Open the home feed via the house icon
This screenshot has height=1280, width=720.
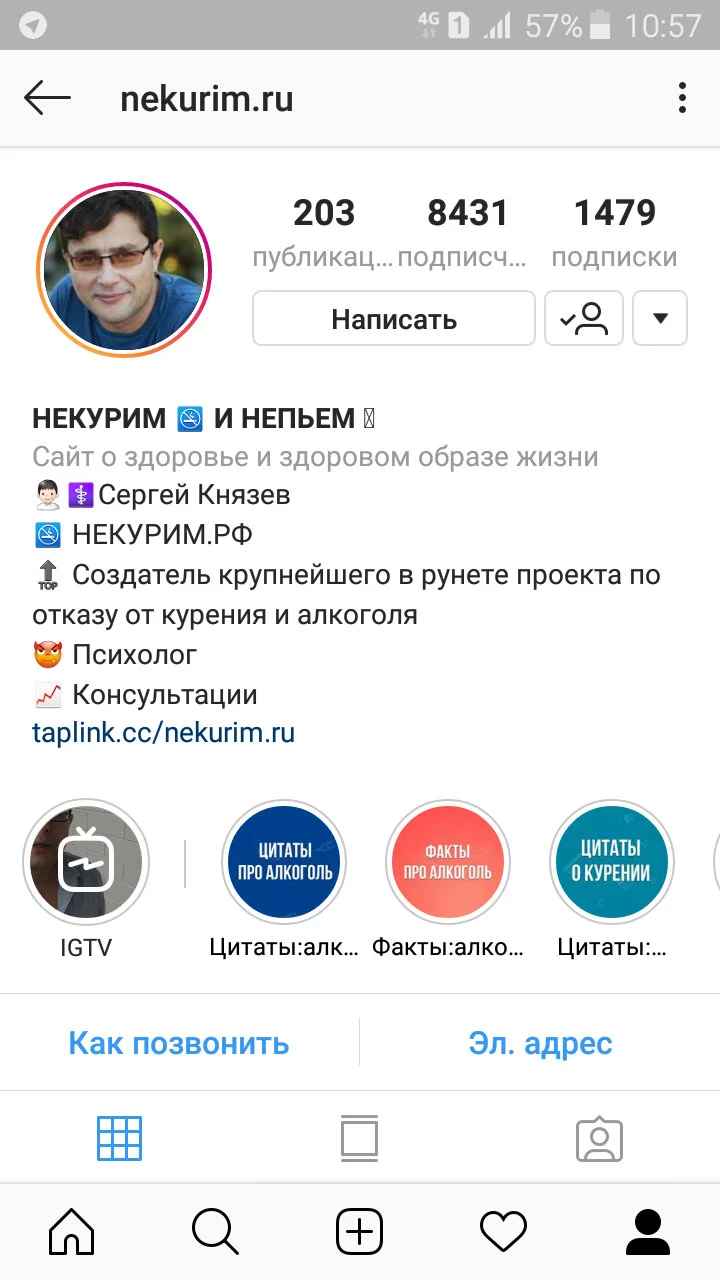point(70,1230)
